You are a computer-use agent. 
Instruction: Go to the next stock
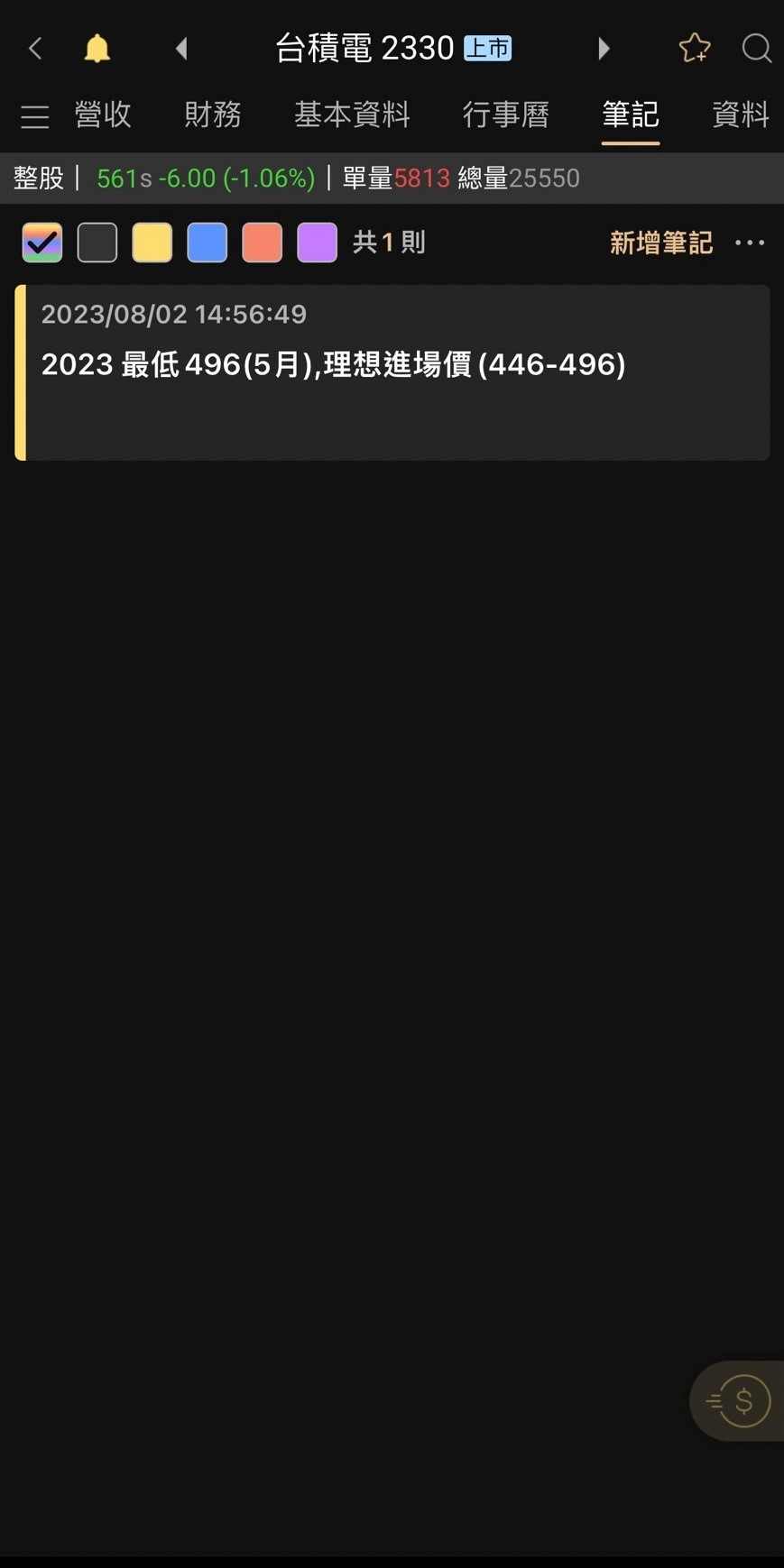(x=604, y=49)
